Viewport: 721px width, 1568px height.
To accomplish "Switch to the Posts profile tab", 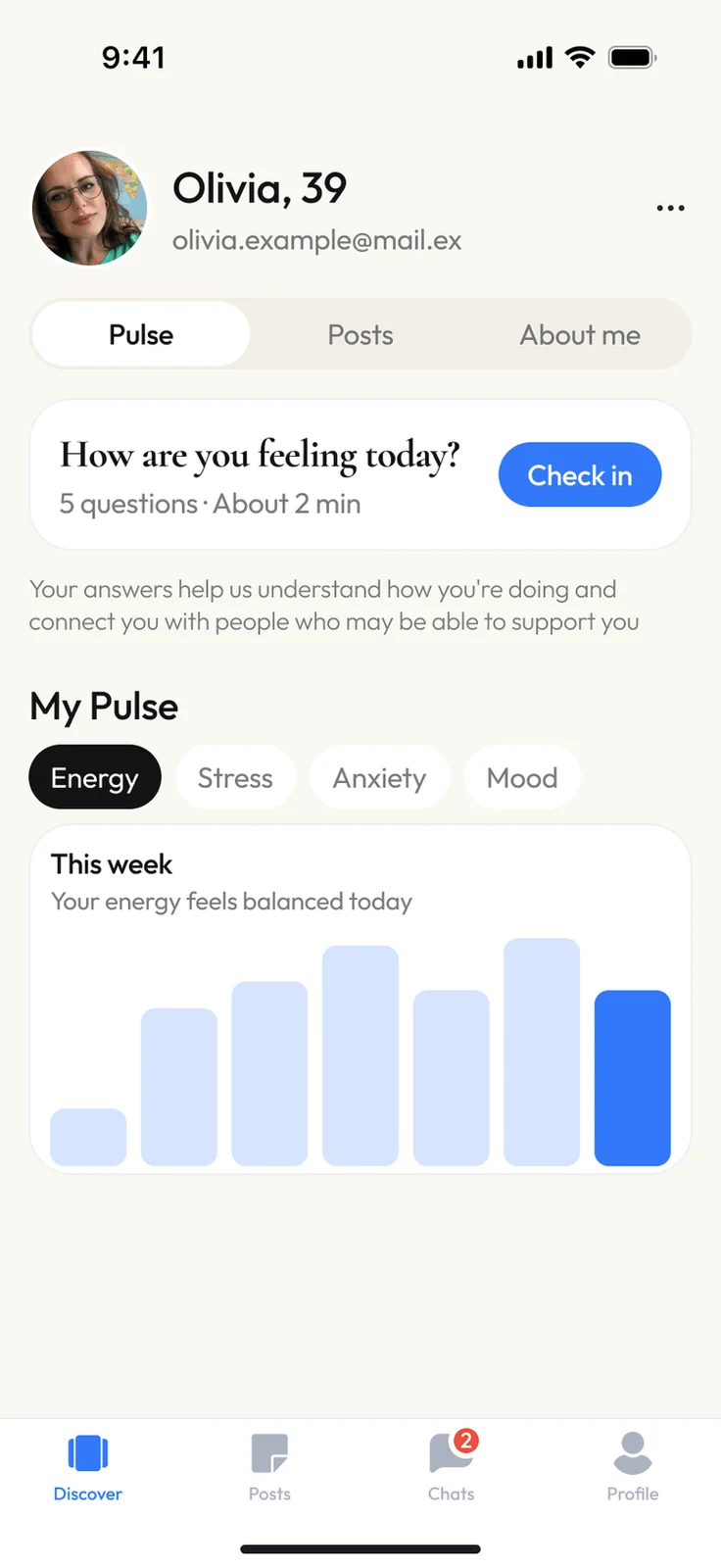I will (360, 334).
